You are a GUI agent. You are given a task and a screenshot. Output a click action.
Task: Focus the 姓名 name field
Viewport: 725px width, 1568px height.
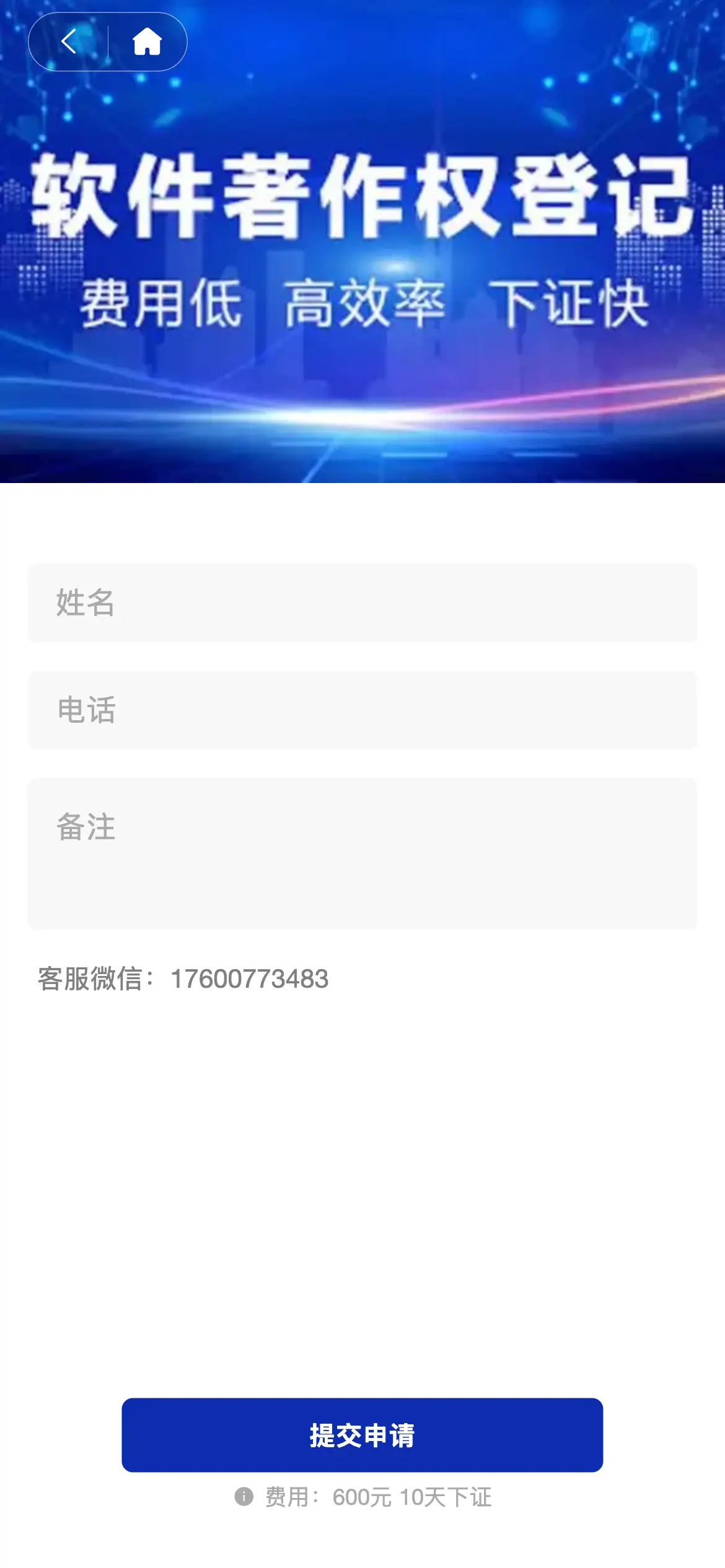tap(362, 603)
